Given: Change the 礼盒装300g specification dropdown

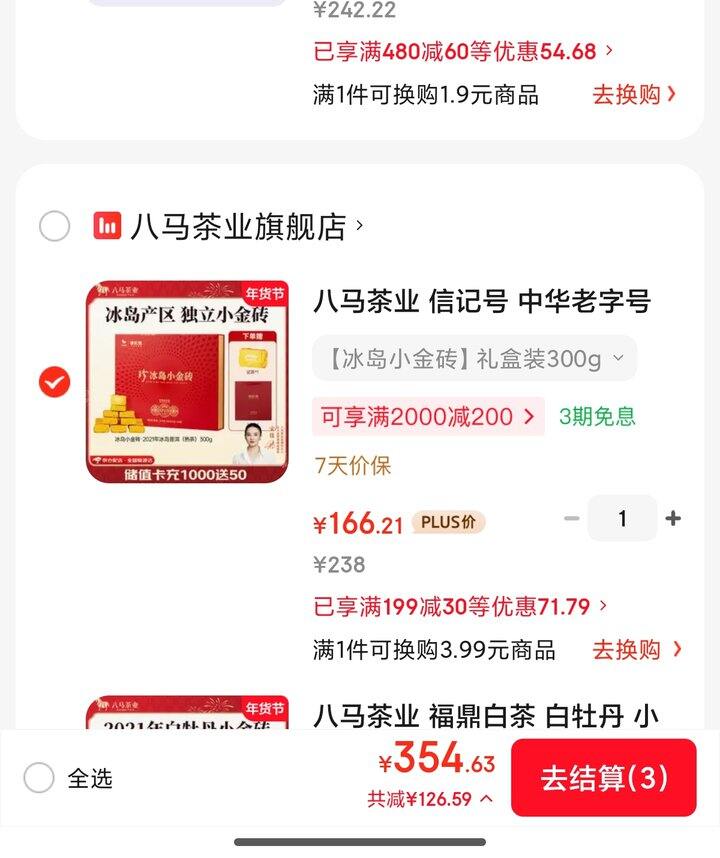Looking at the screenshot, I should [474, 358].
